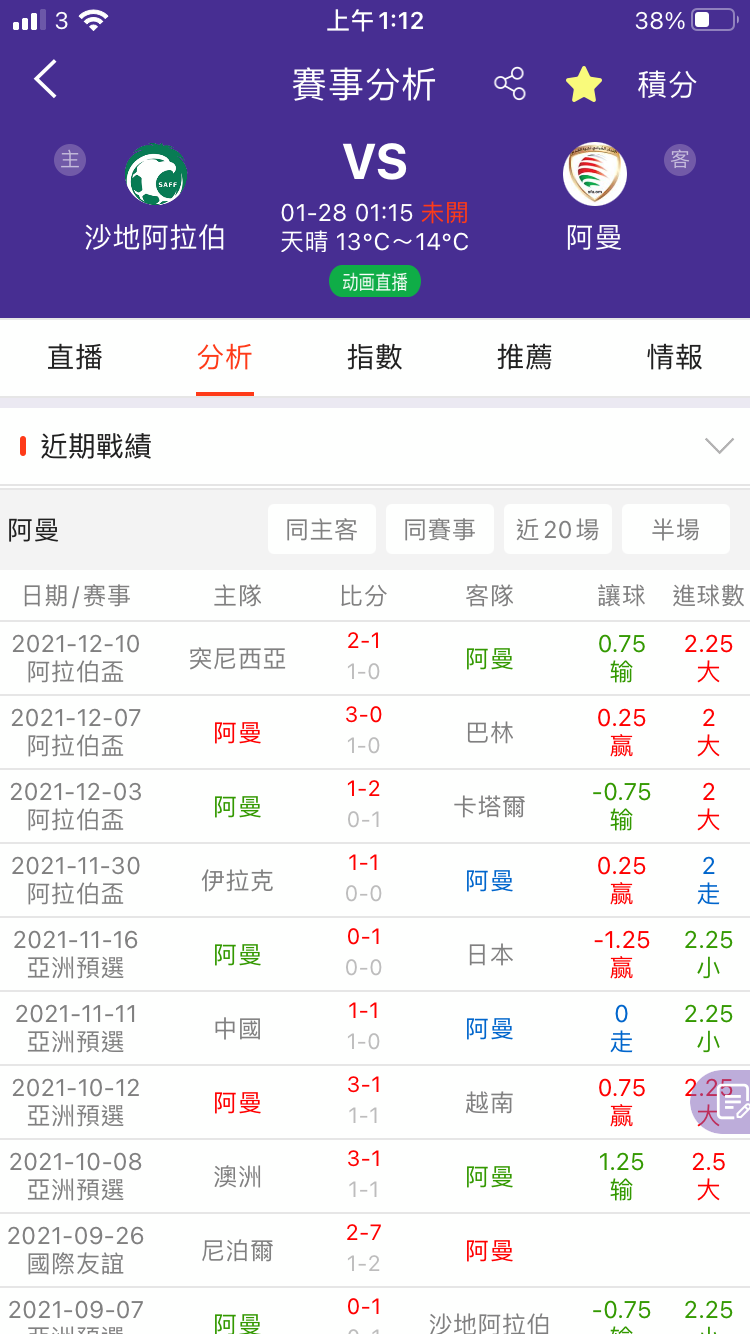Go back using the top-left arrow
The width and height of the screenshot is (750, 1334).
coord(45,79)
